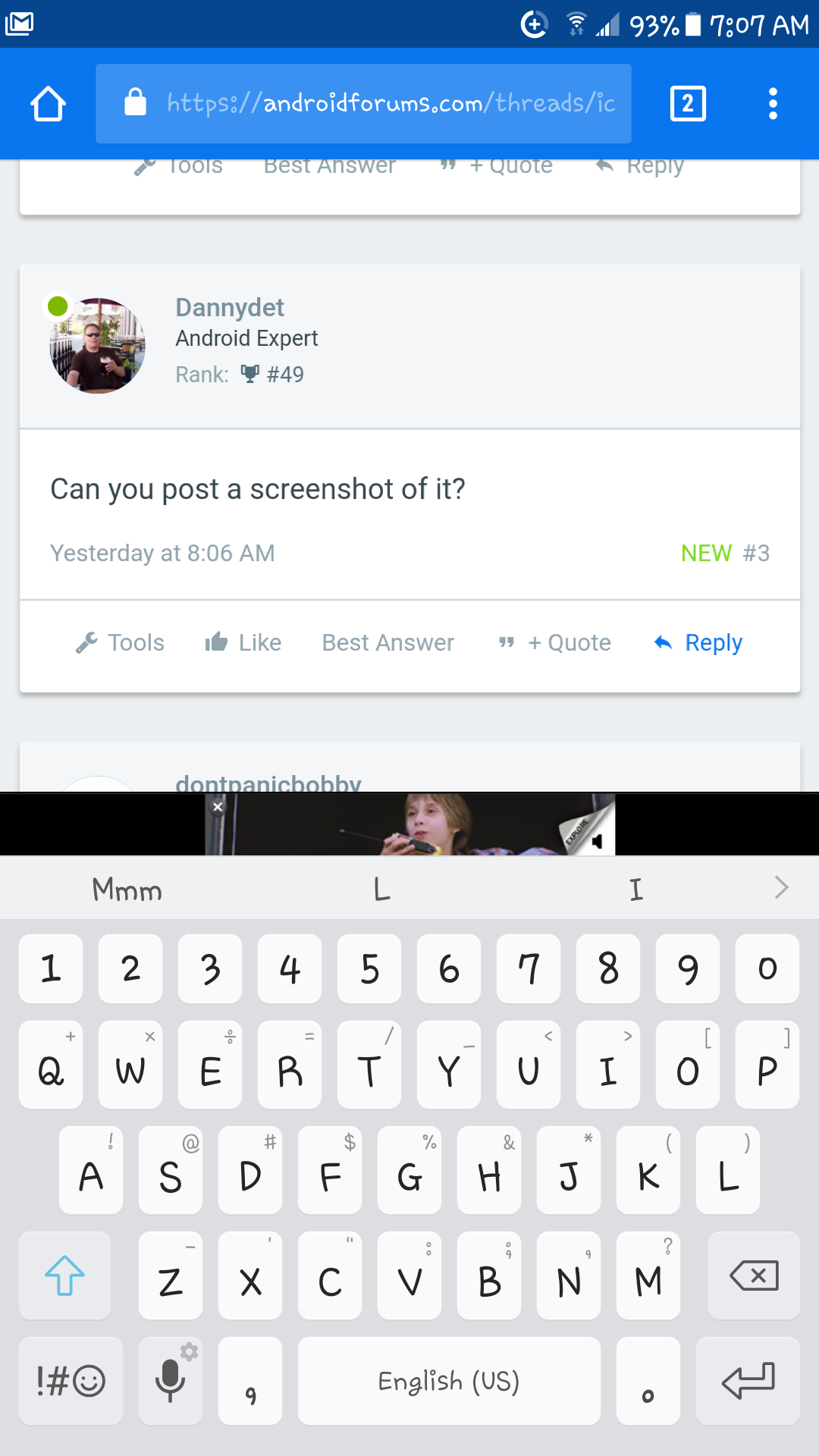Mute the video ad sound
The image size is (819, 1456).
coord(597,841)
